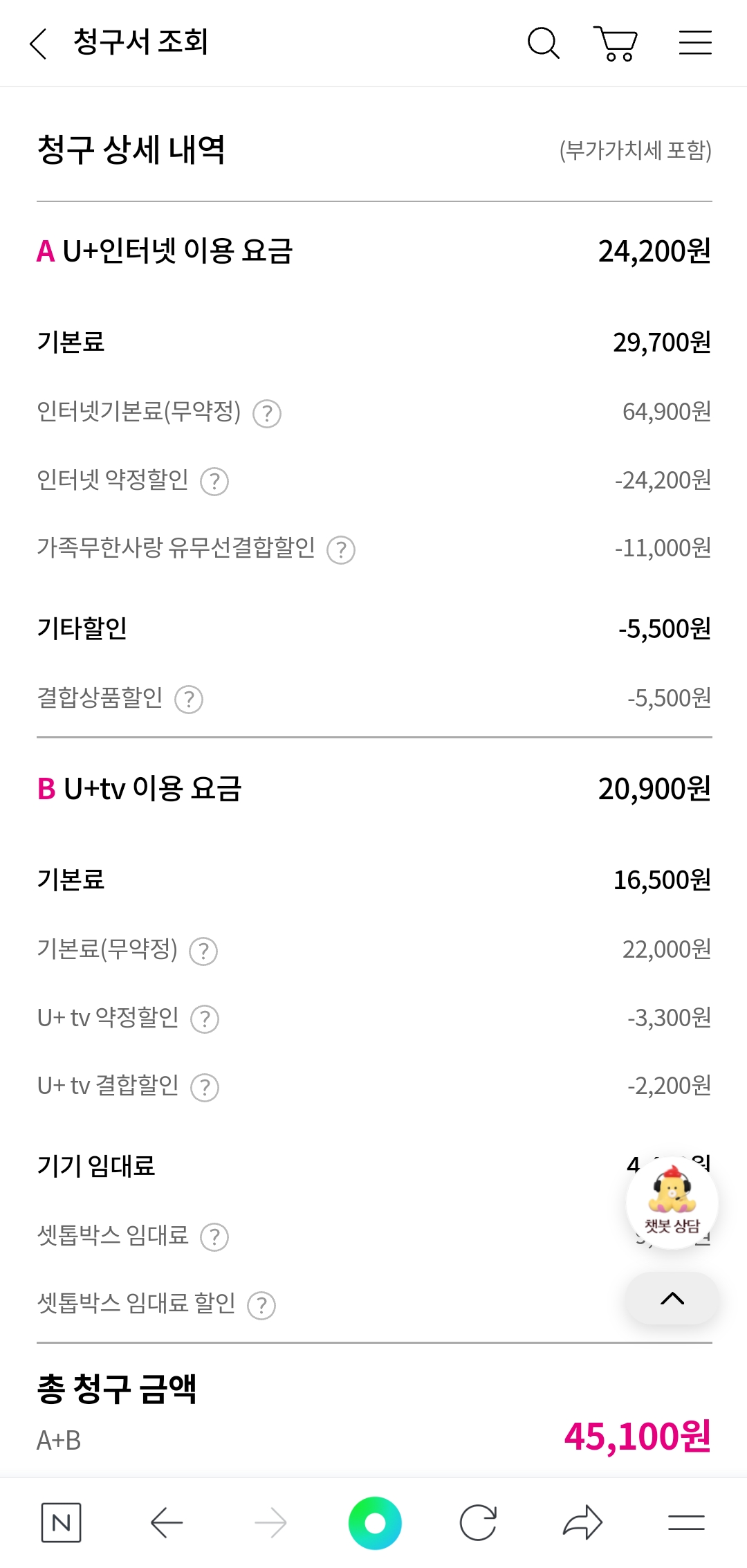Show help for U+ tv 결합할인
The width and height of the screenshot is (747, 1568).
205,1087
